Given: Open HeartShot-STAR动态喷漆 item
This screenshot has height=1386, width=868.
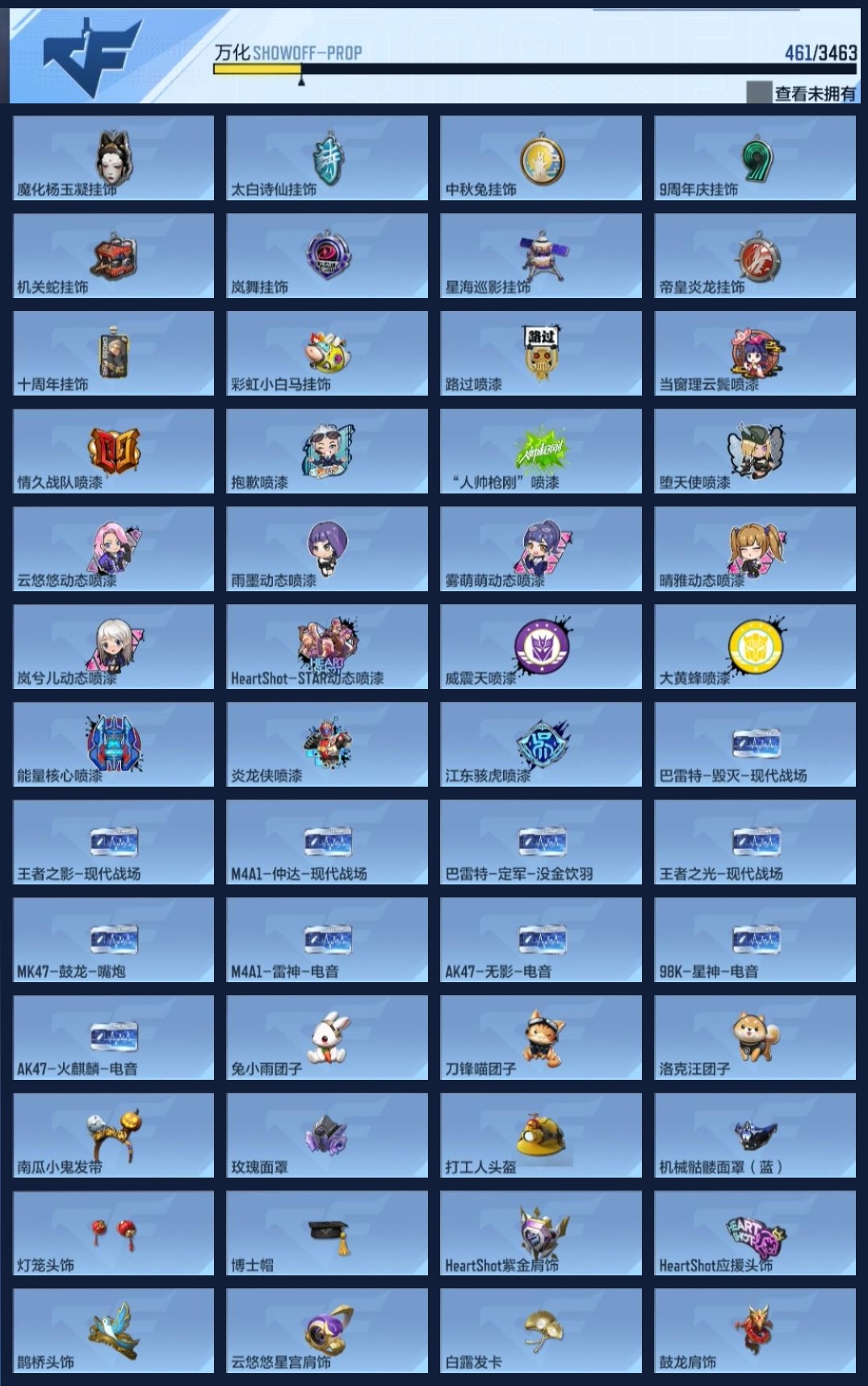Looking at the screenshot, I should click(x=327, y=647).
